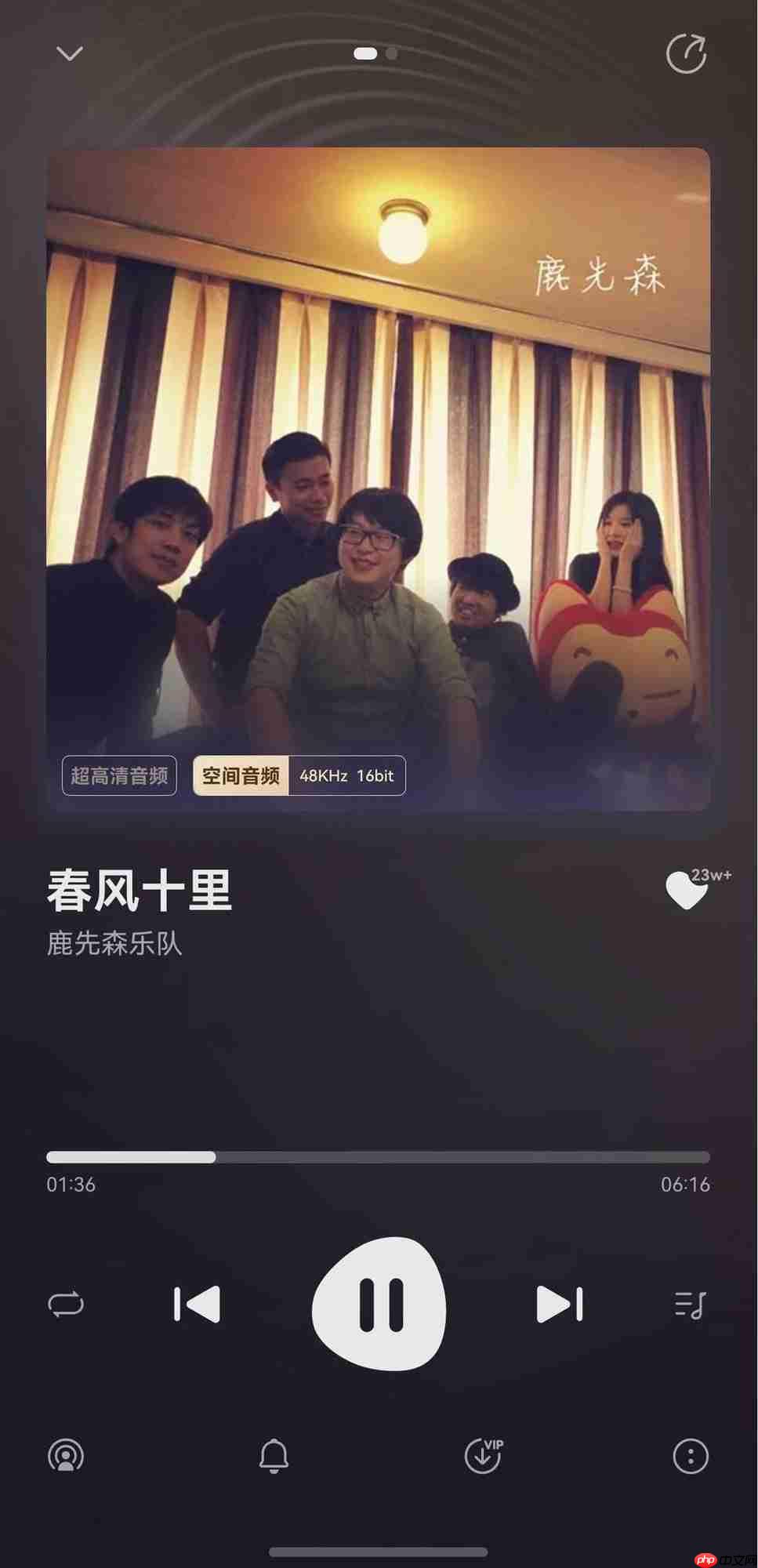Screen dimensions: 758x1568
Task: Enable 超高清音频 audio quality
Action: 119,775
